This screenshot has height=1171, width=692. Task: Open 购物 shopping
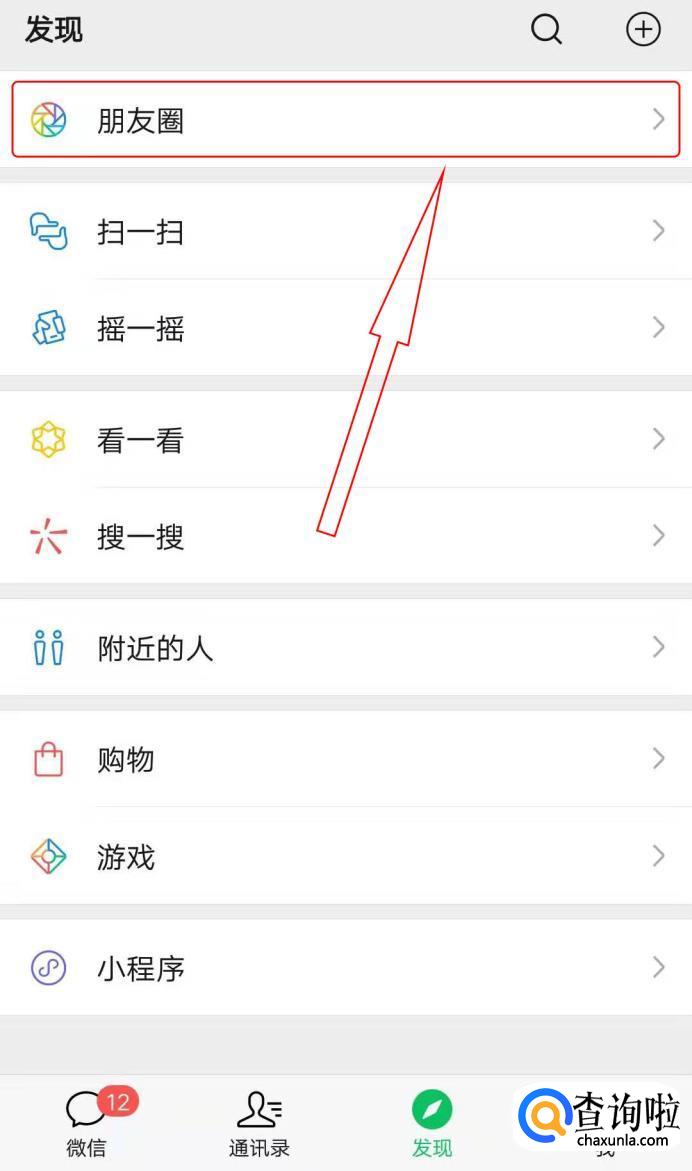coord(346,759)
